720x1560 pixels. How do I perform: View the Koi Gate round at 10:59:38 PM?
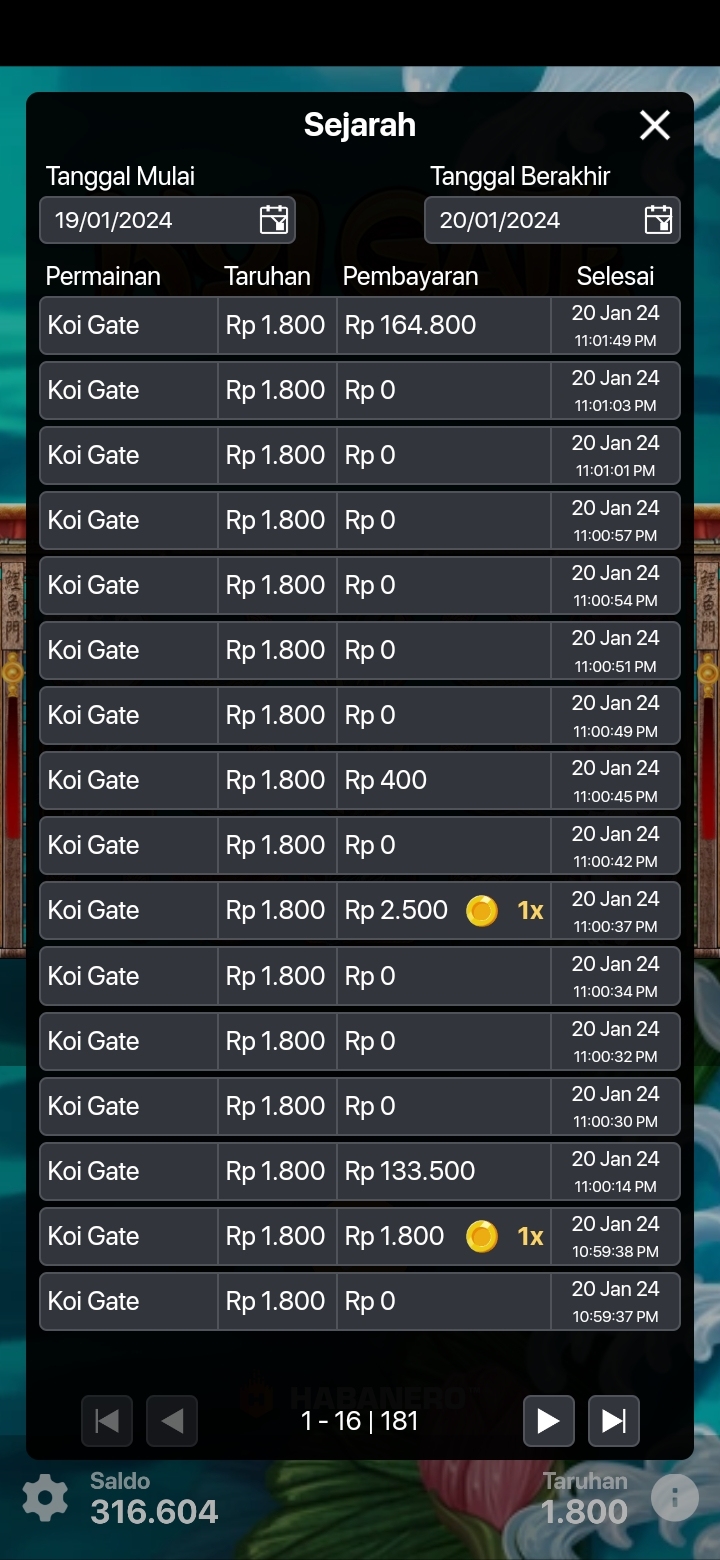[x=360, y=1236]
